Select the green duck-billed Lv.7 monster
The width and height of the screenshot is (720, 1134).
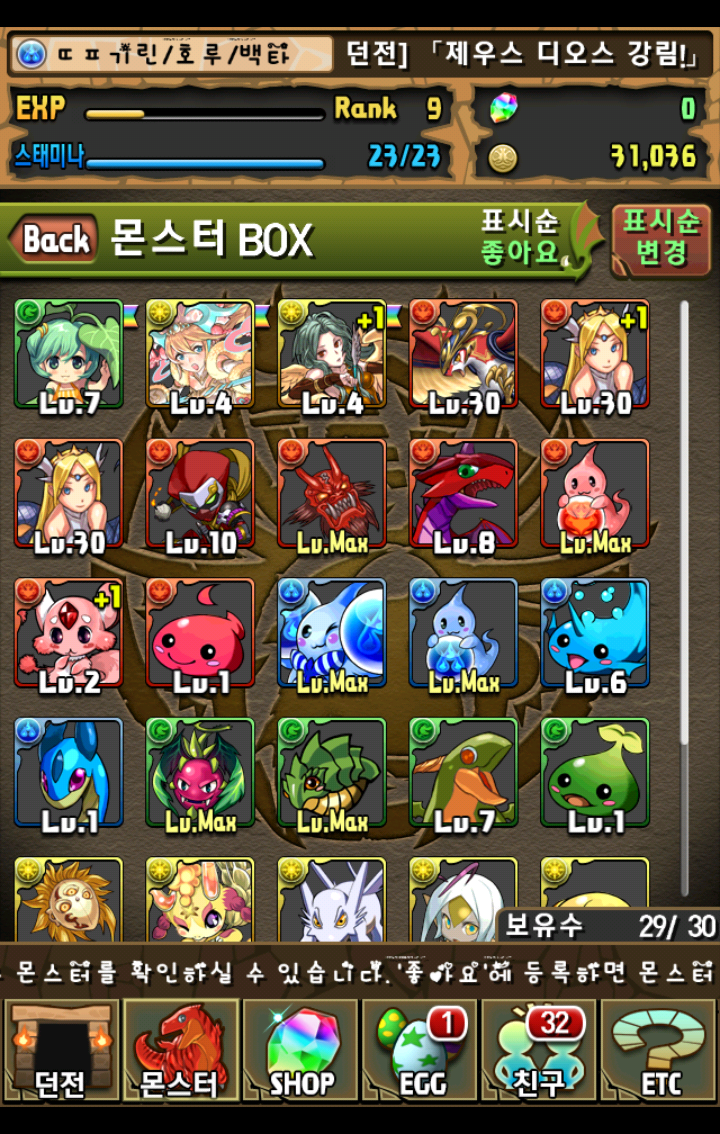463,772
